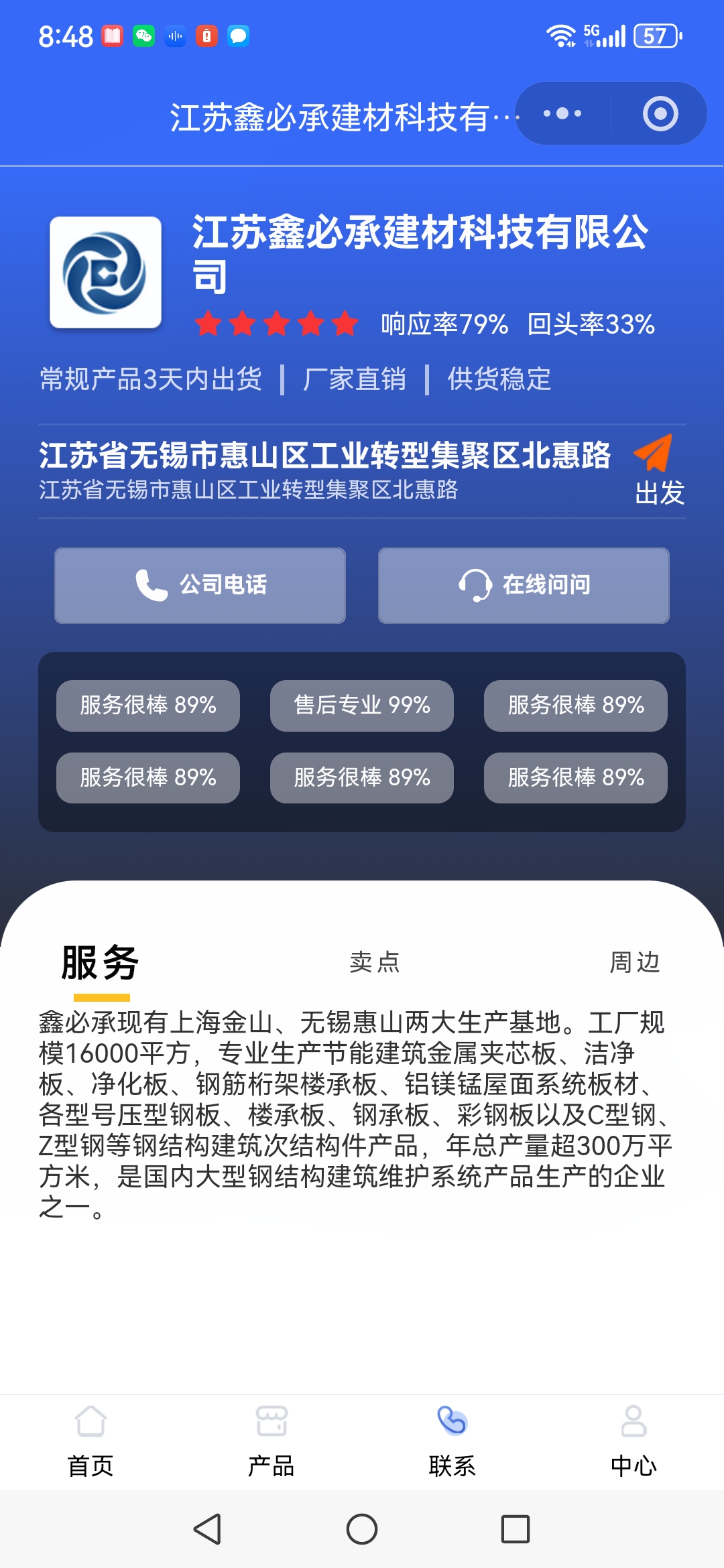This screenshot has width=724, height=1568.
Task: Tap the highlighted 联系 phone icon
Action: pyautogui.click(x=452, y=1420)
